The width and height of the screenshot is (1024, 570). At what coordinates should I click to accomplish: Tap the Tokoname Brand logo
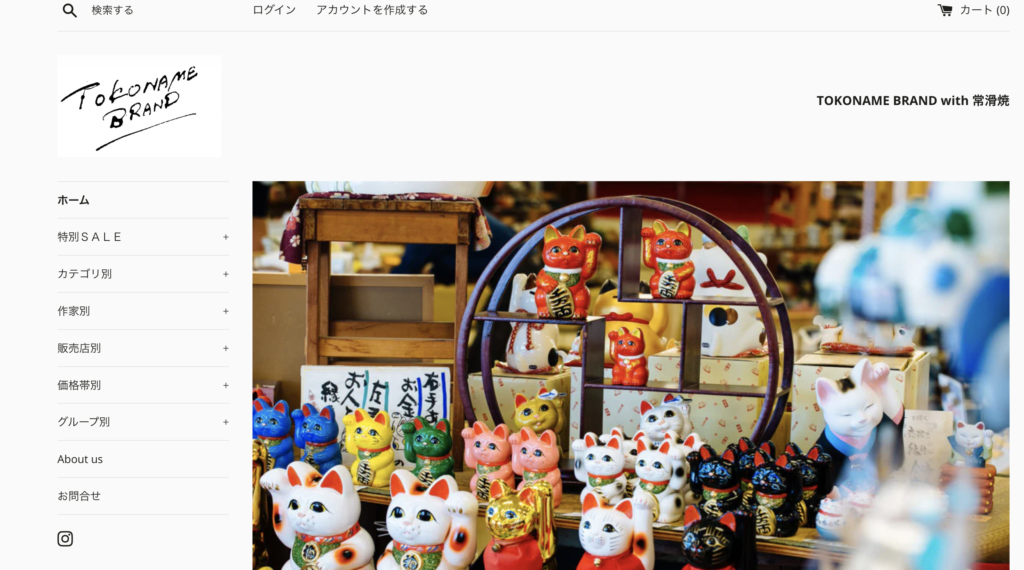coord(139,106)
